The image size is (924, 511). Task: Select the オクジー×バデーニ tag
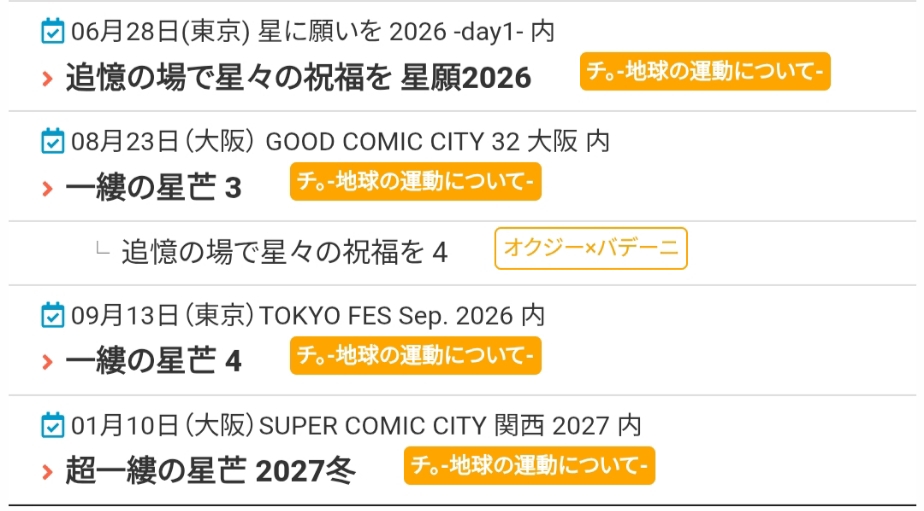coord(591,249)
